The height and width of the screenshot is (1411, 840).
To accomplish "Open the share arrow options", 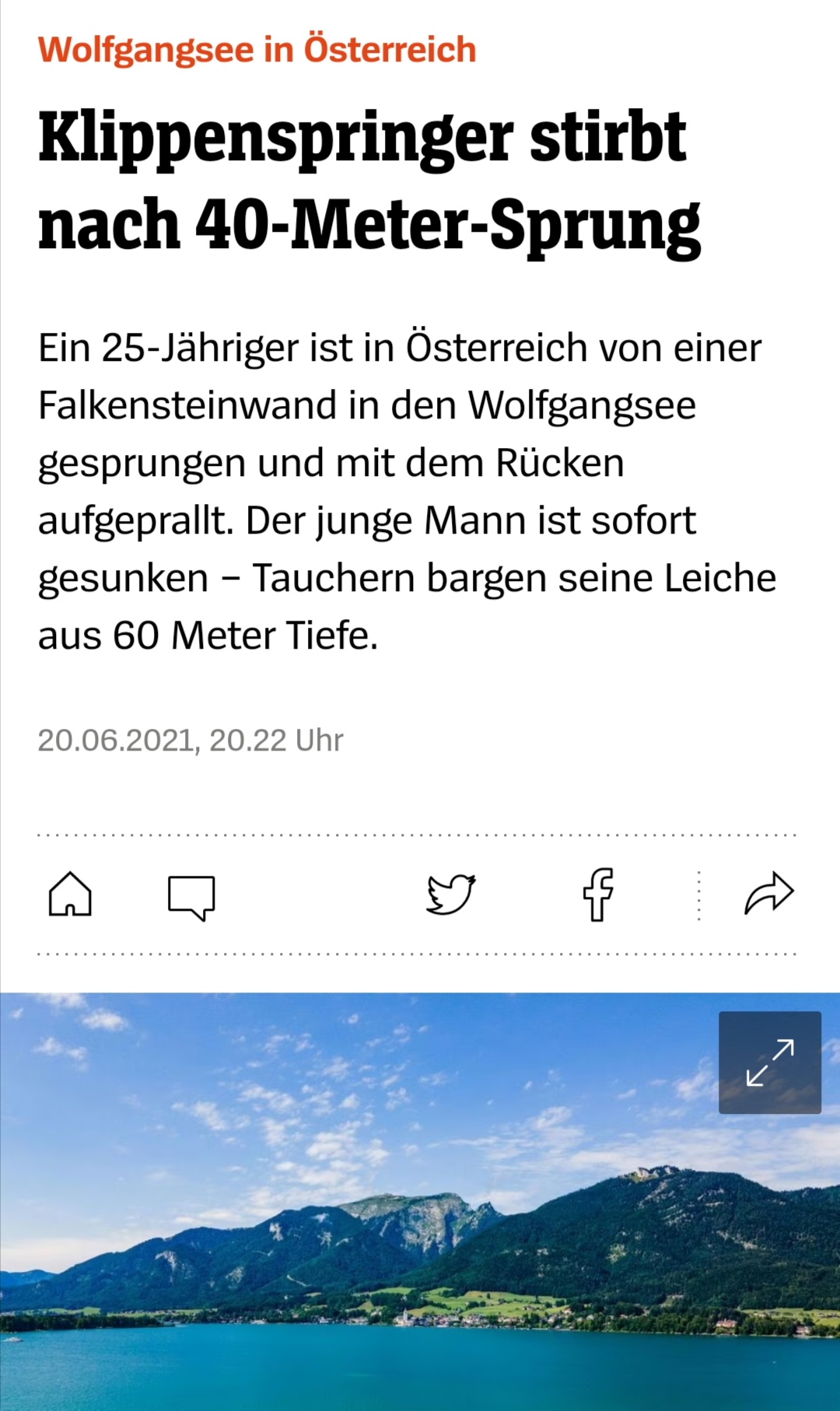I will pos(768,894).
